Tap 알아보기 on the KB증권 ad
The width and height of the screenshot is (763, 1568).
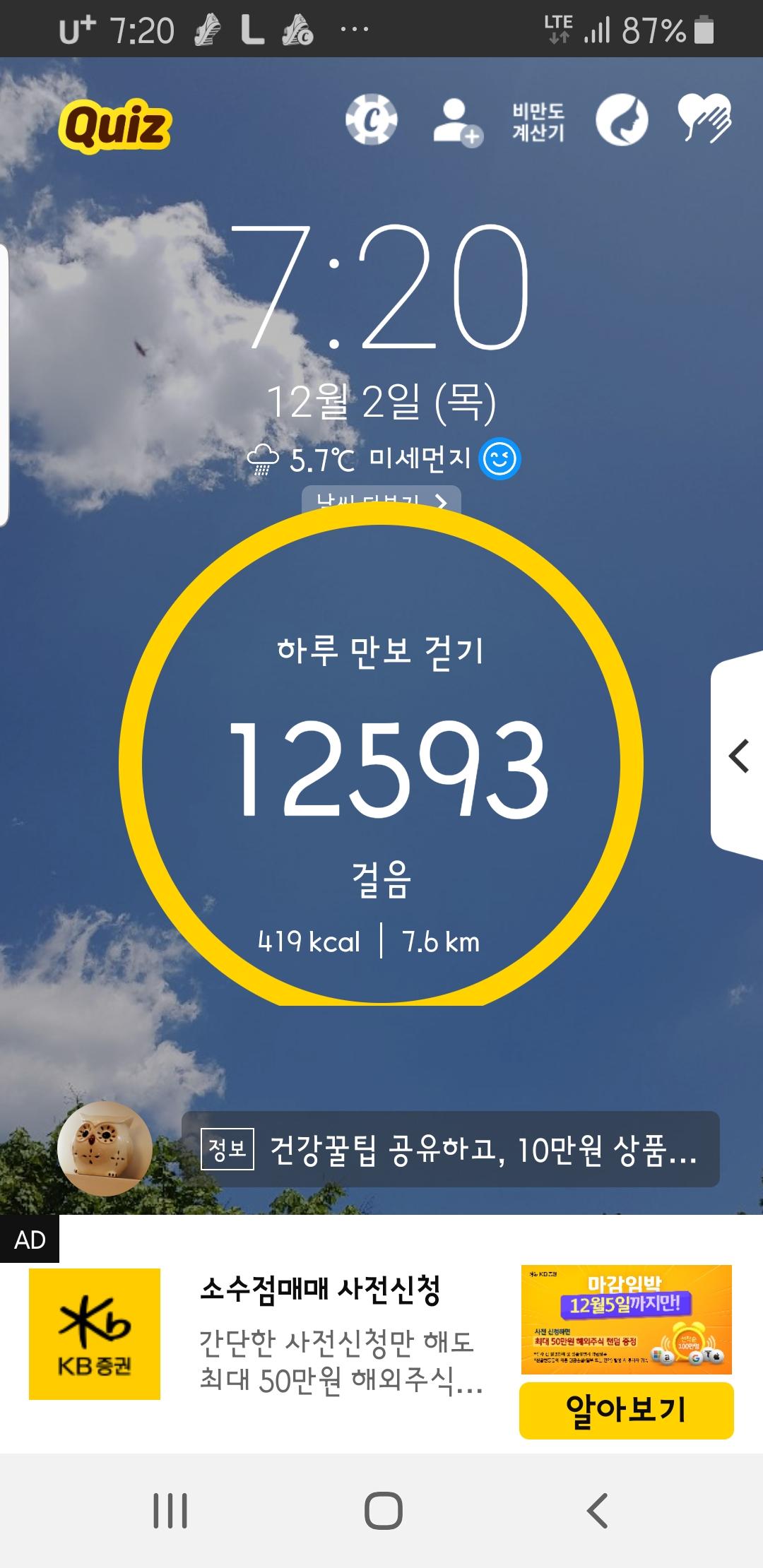click(626, 1410)
